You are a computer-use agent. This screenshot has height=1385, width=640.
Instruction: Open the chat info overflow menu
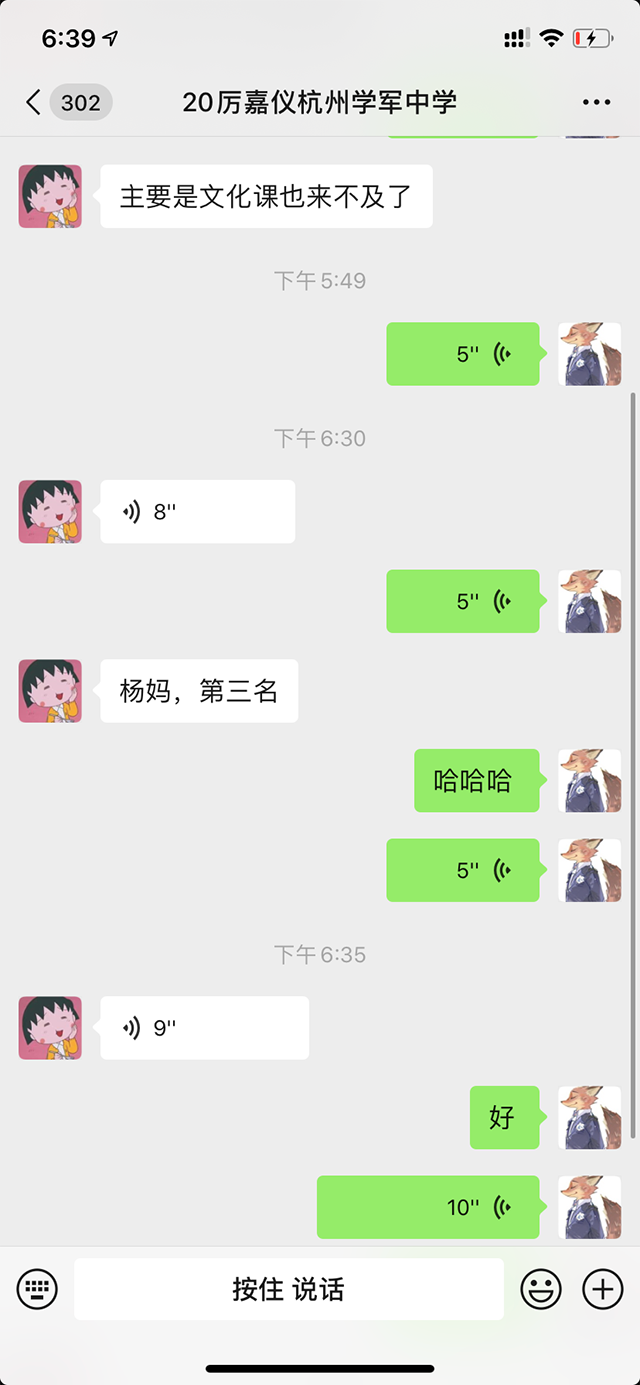click(596, 102)
